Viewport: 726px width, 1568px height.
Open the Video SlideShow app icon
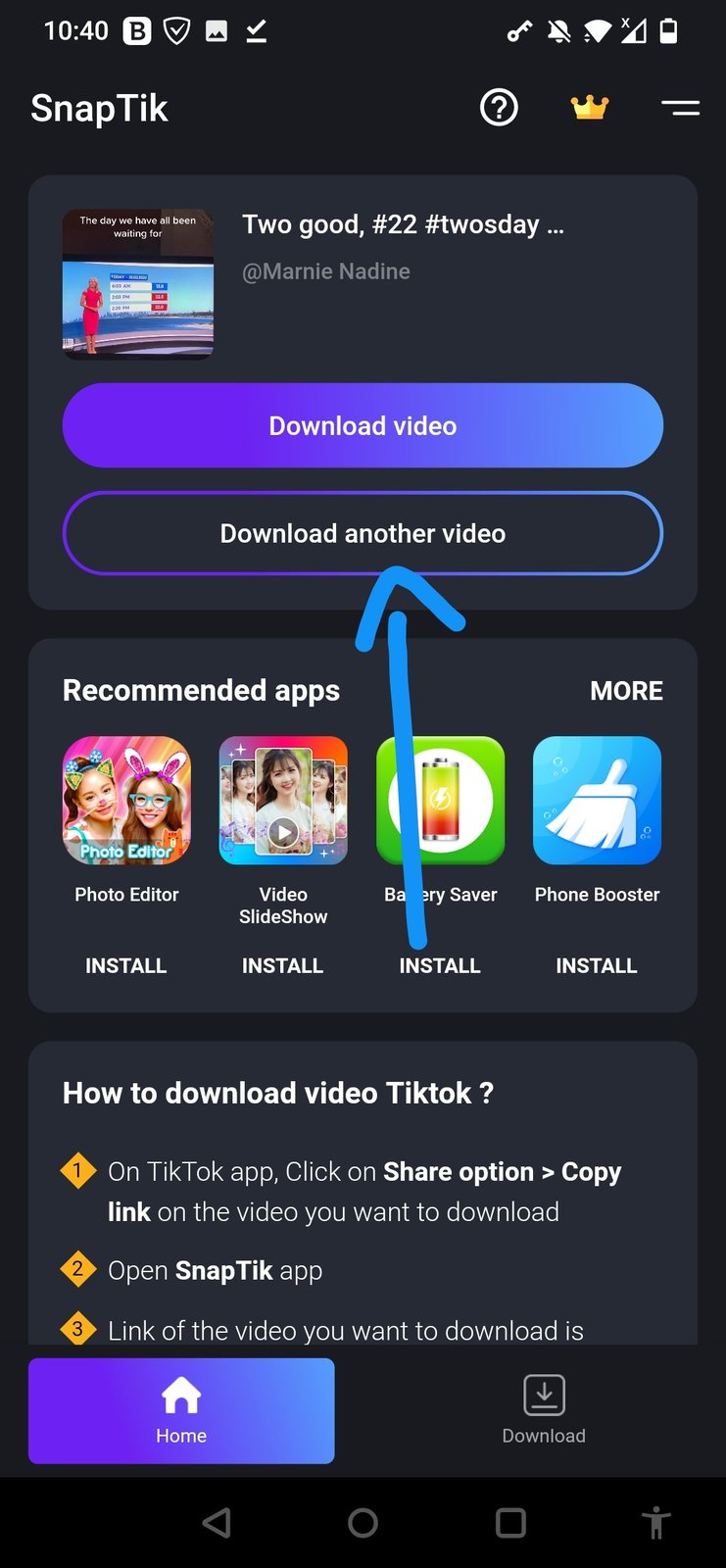click(283, 801)
